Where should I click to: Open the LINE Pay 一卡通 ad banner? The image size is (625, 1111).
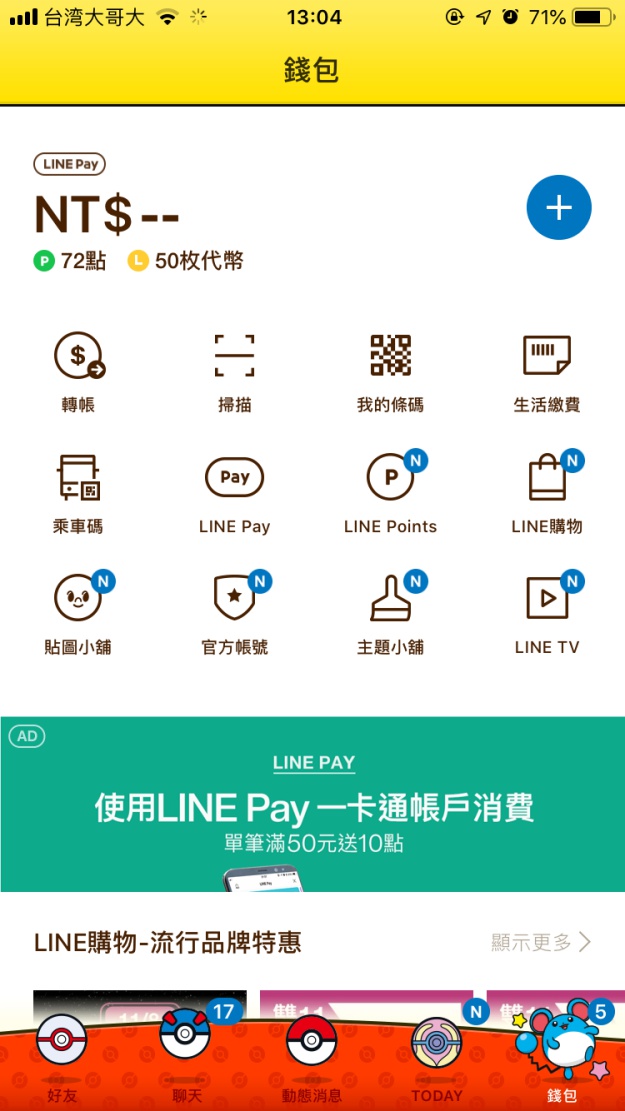click(312, 803)
